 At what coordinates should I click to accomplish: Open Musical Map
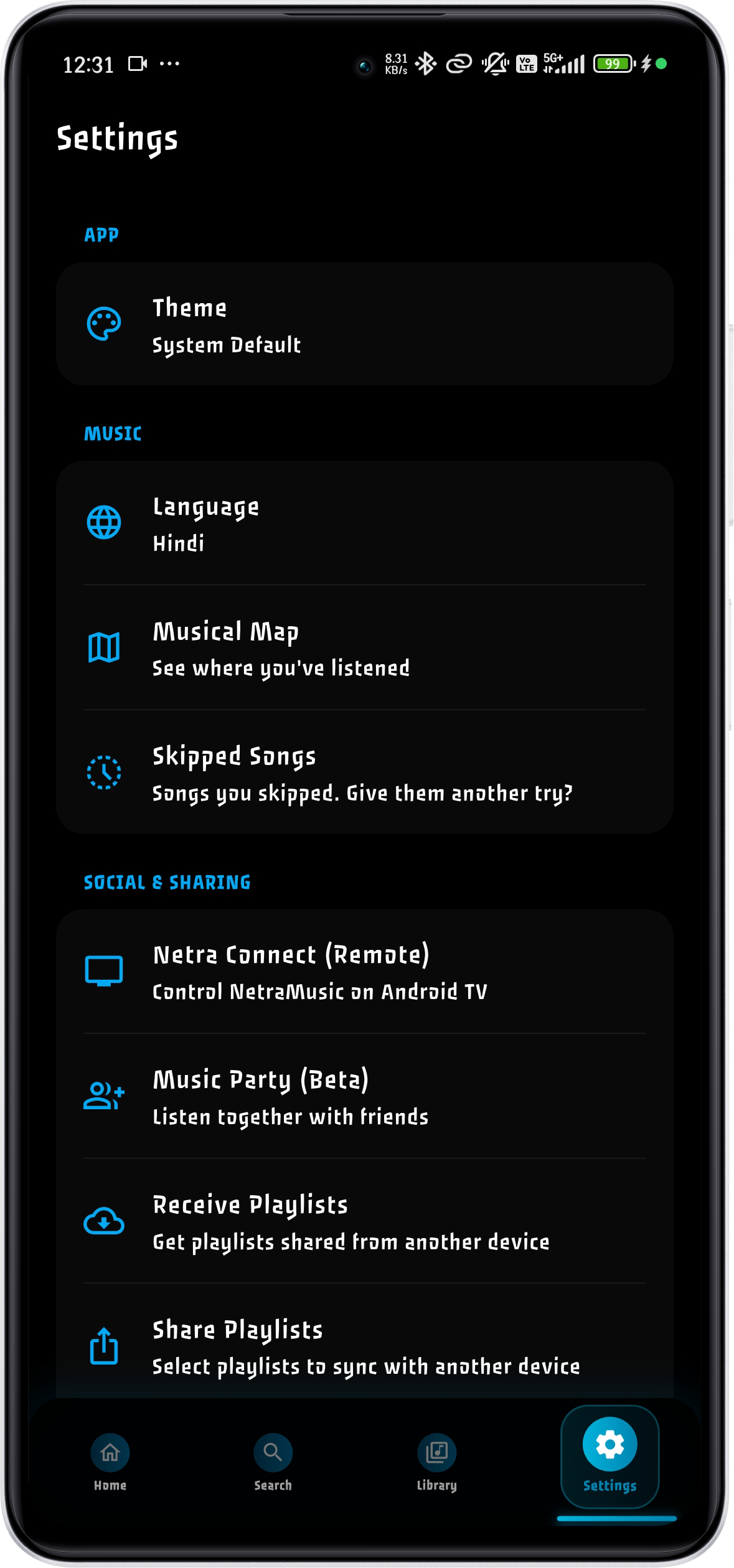click(364, 648)
